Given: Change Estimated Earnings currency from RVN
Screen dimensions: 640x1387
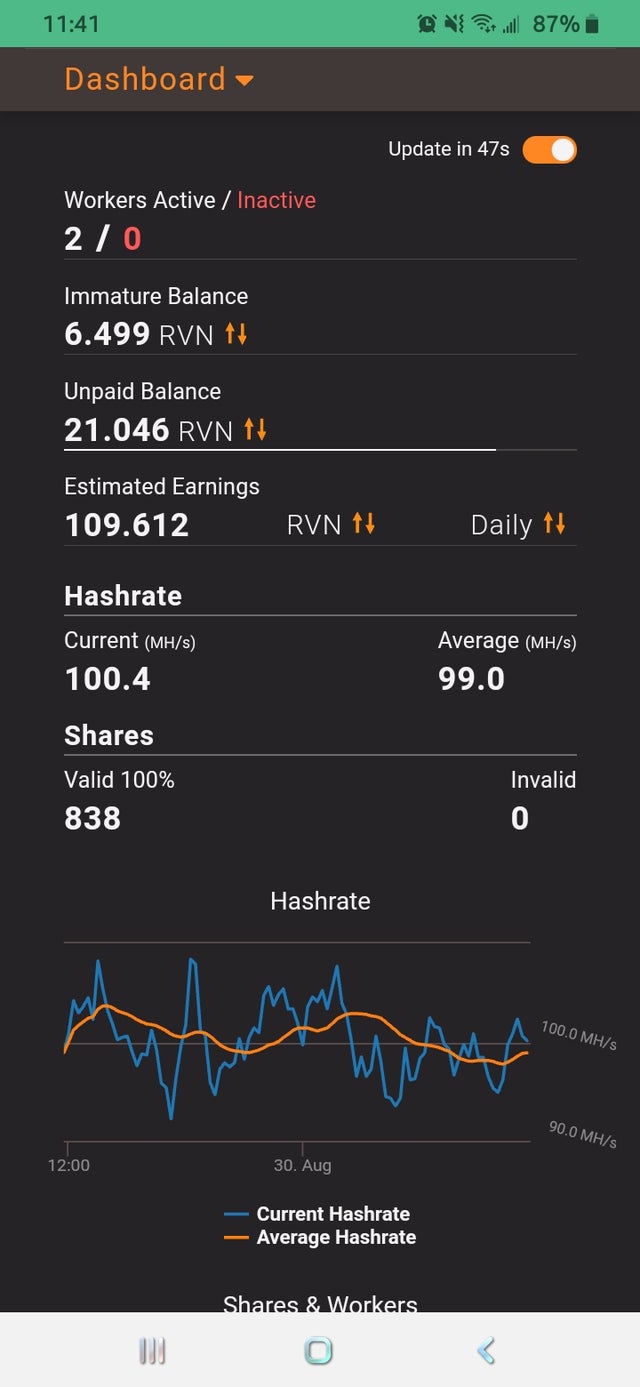Looking at the screenshot, I should click(x=331, y=523).
